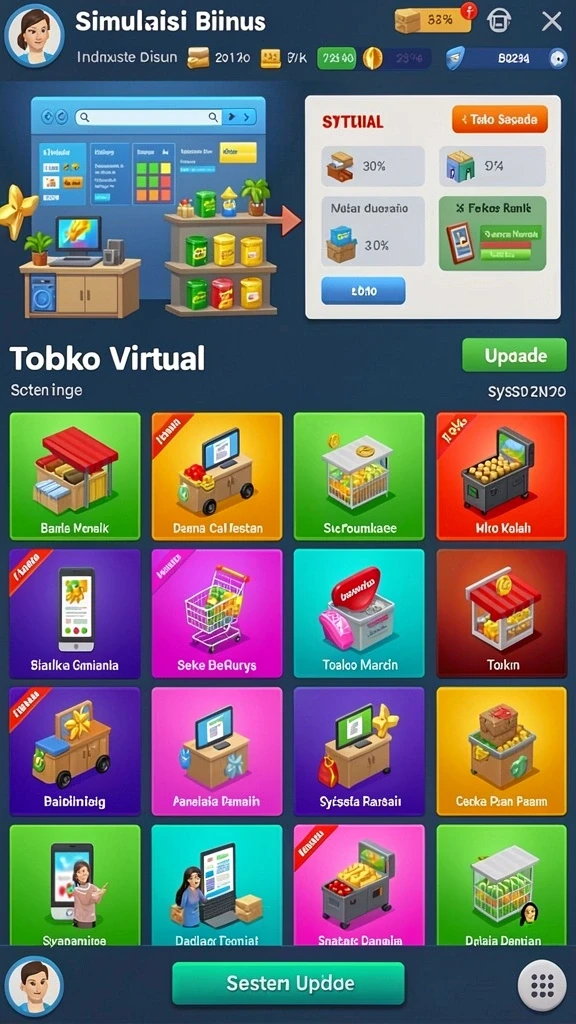Select the Seke BeRurys shopping cart tile

(x=217, y=613)
